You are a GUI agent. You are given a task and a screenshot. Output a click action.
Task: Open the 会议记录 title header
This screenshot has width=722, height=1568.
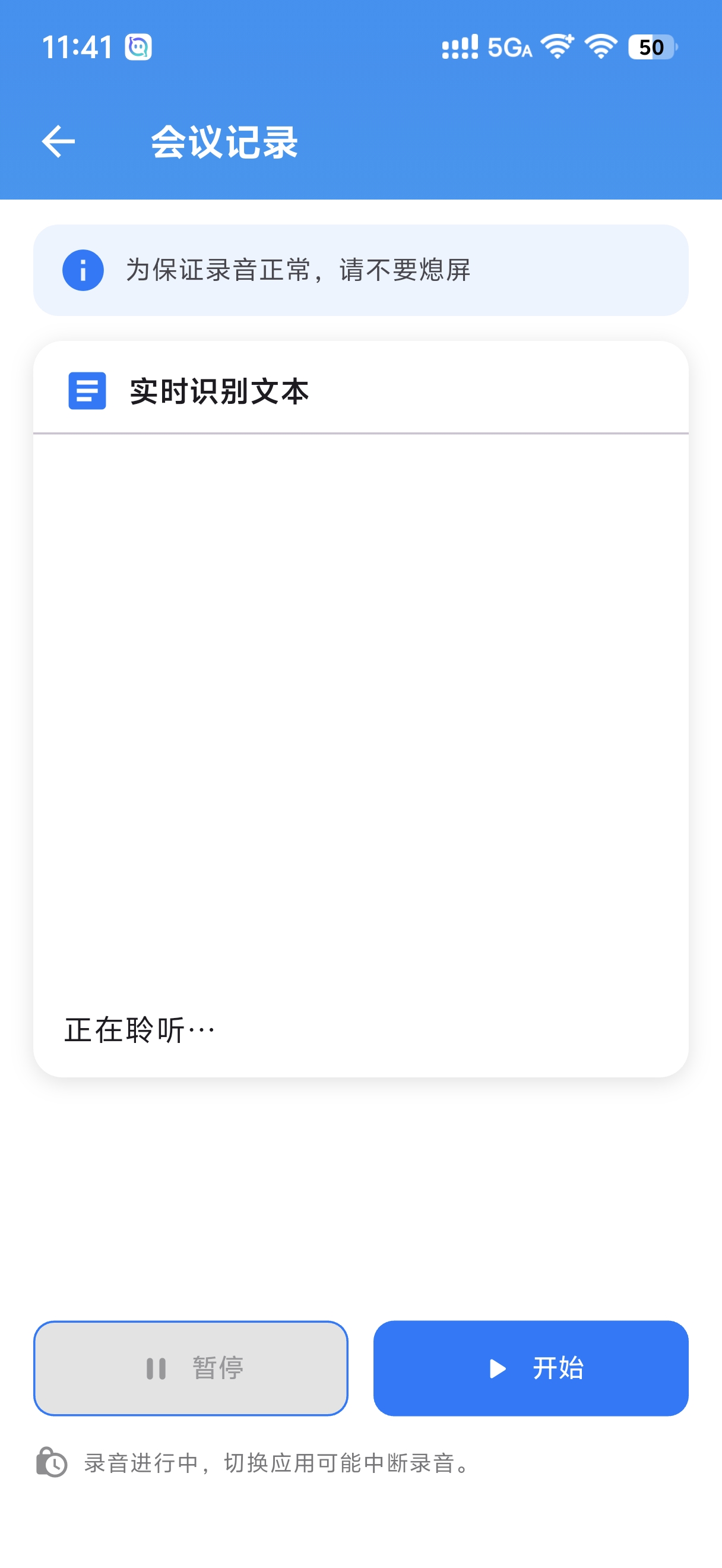[224, 141]
